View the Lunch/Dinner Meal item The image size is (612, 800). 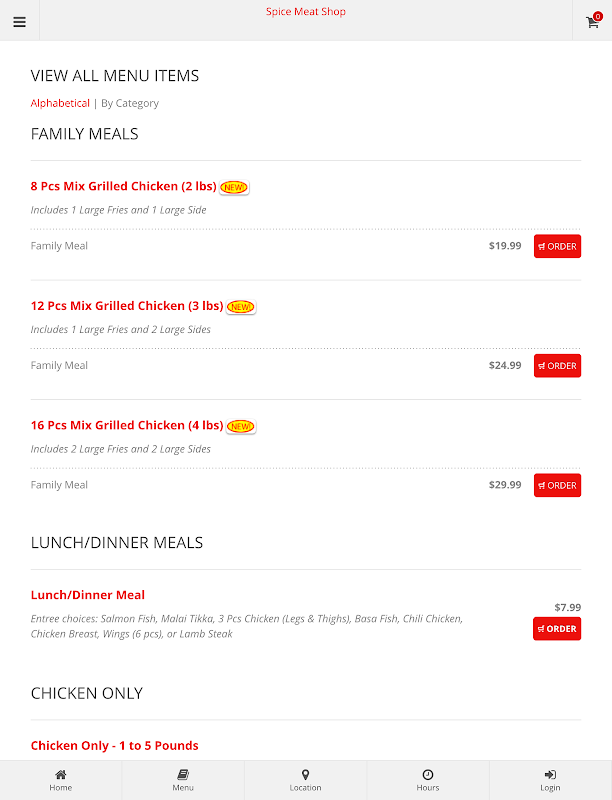point(88,595)
